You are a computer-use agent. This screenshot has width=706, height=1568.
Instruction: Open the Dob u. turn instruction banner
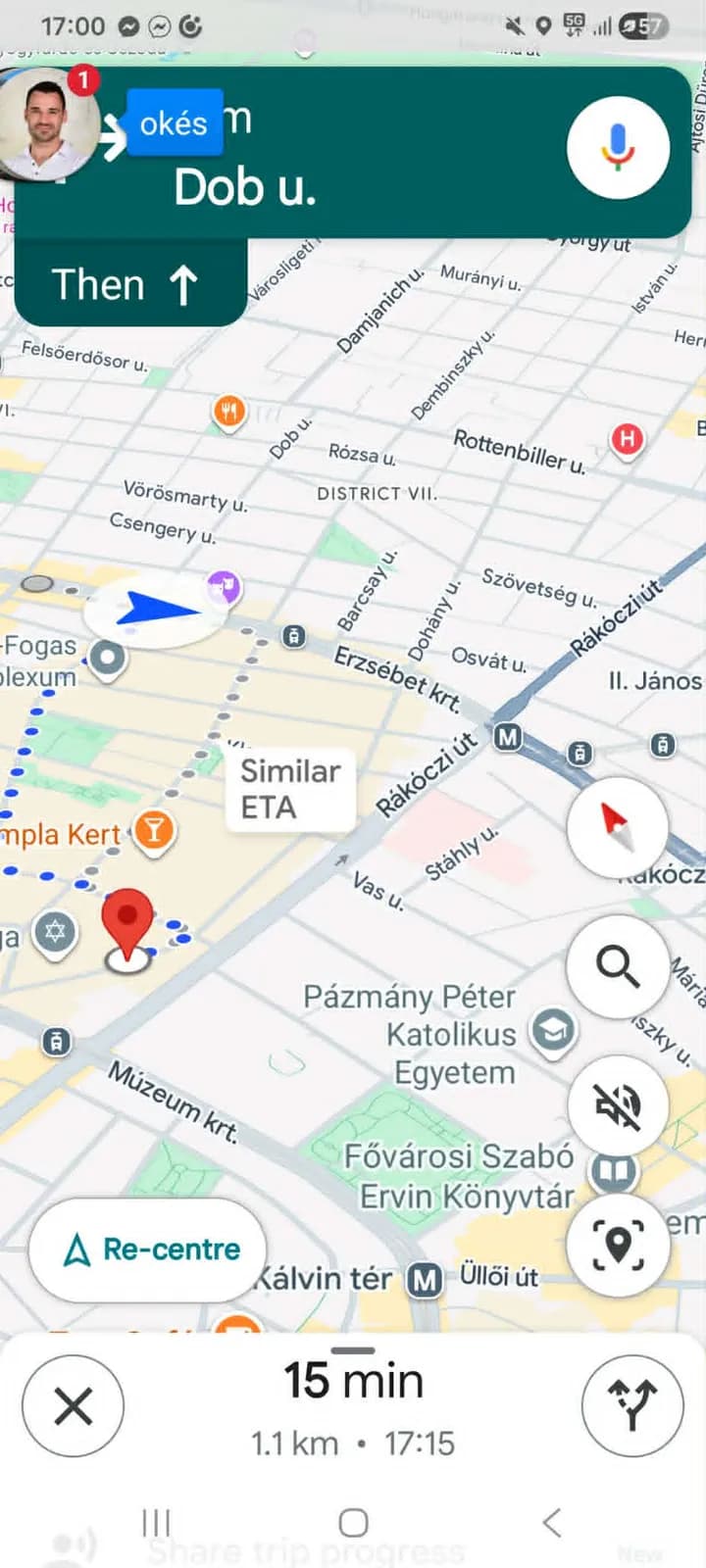[x=353, y=152]
